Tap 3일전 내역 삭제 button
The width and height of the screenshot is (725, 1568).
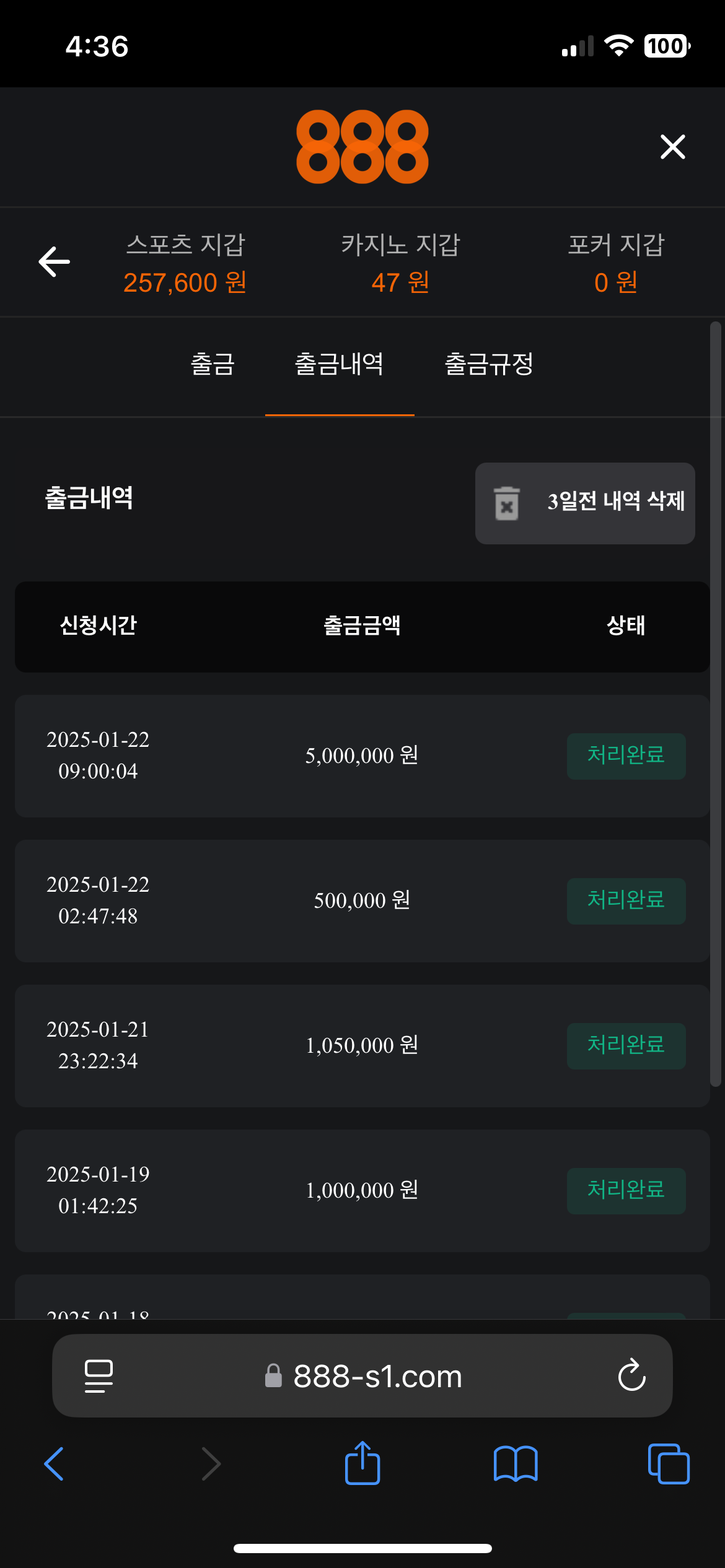pyautogui.click(x=585, y=502)
